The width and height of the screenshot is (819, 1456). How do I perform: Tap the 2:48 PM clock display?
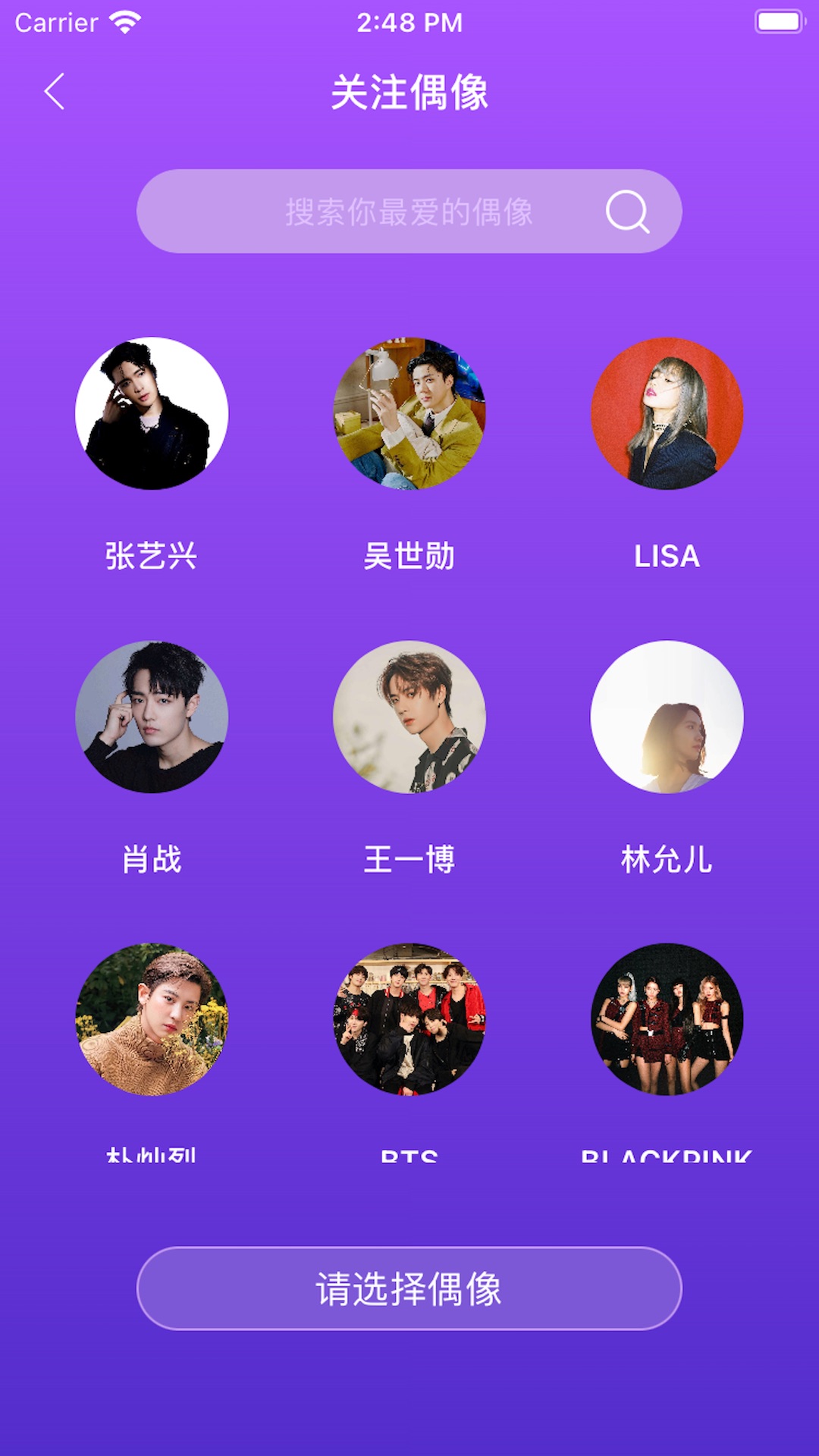tap(409, 23)
